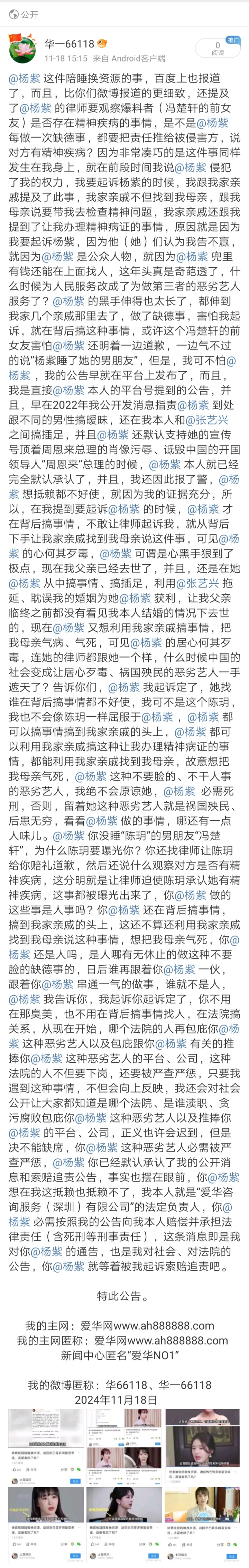Open the username 华一66118 profile
This screenshot has width=249, height=1568.
pos(69,44)
